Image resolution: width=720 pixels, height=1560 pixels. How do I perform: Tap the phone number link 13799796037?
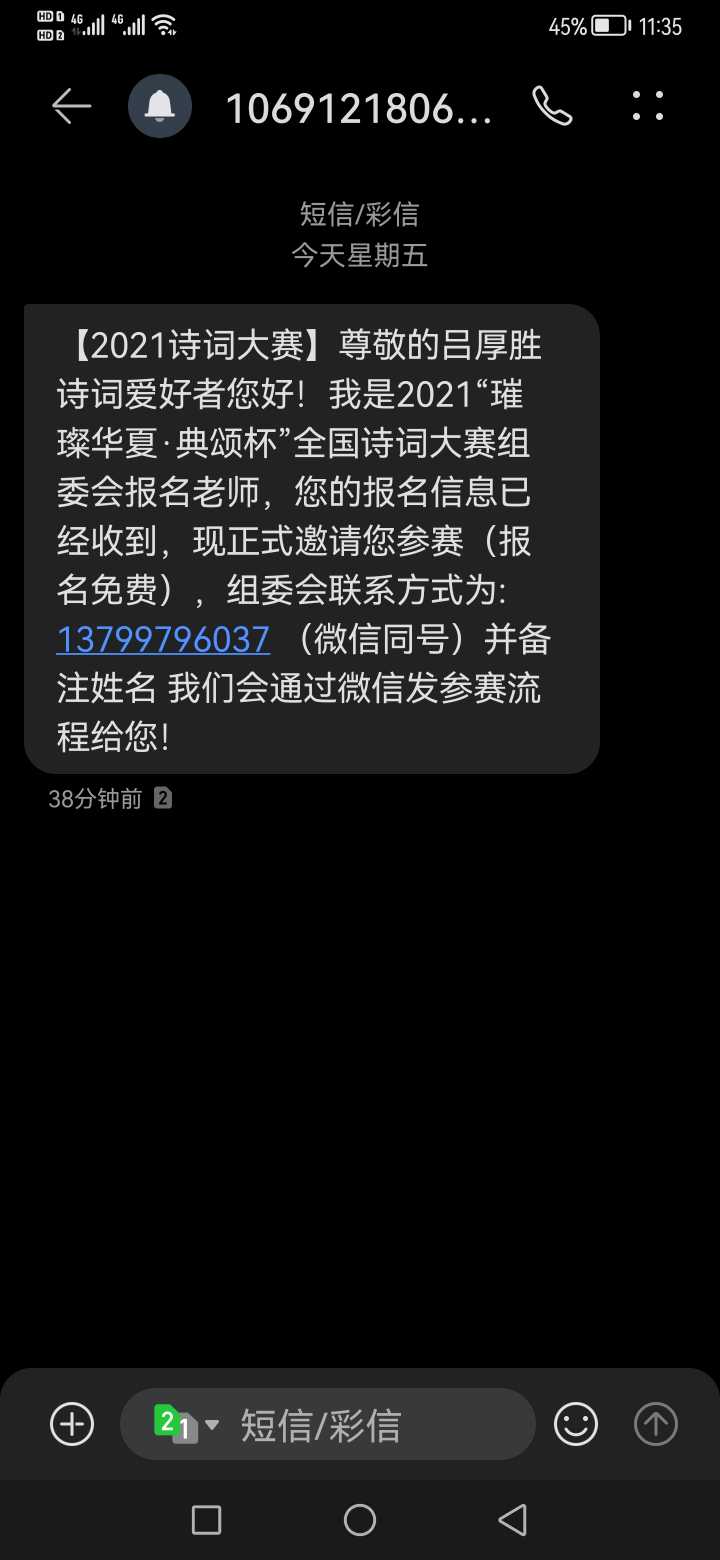163,639
